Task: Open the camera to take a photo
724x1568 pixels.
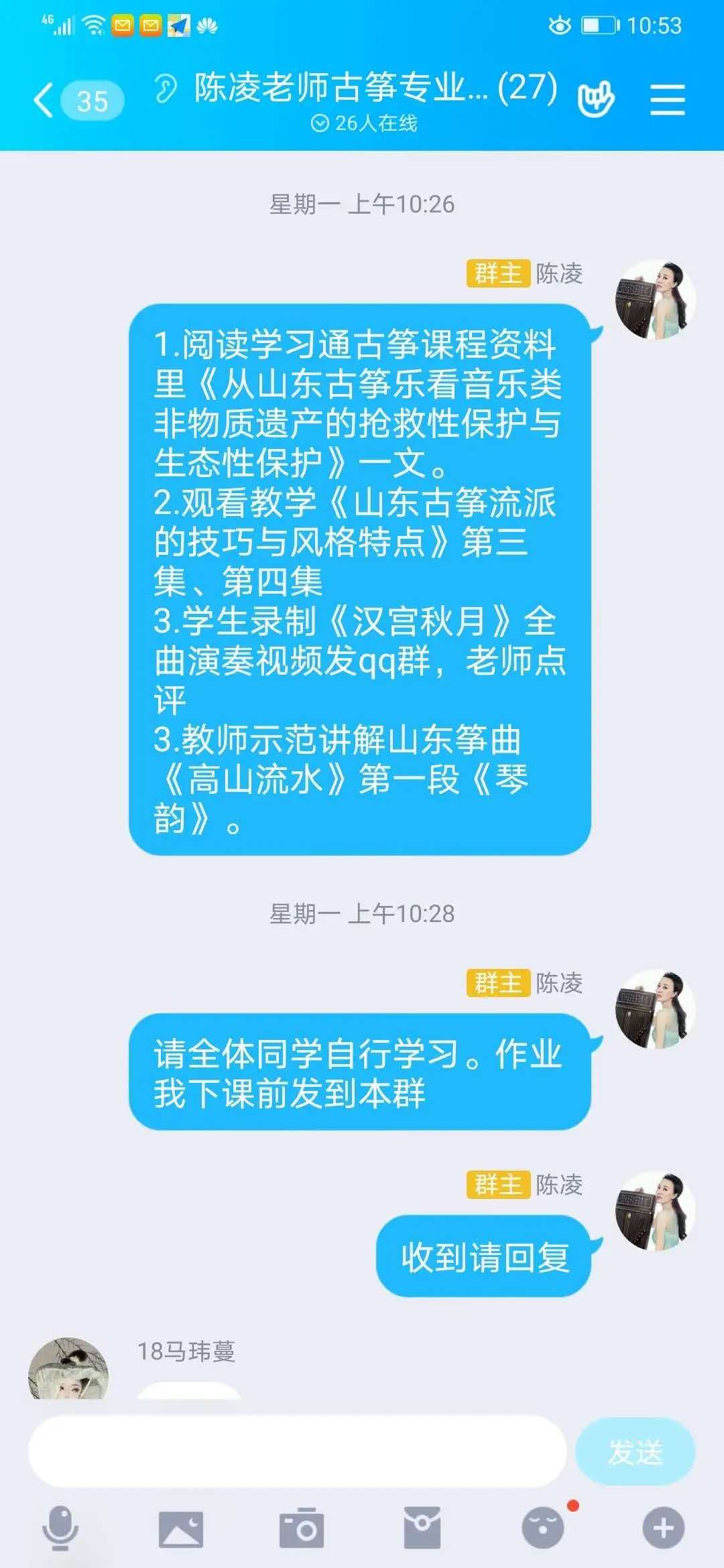Action: click(301, 1528)
